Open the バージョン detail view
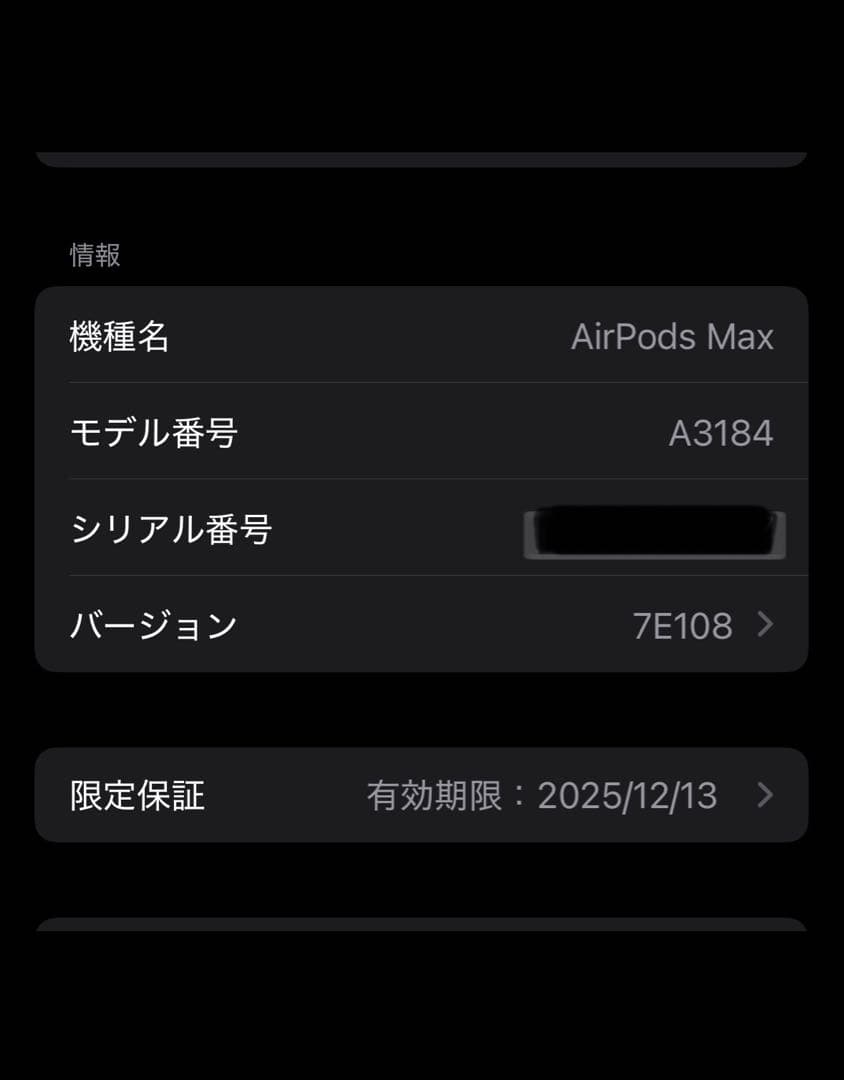 click(420, 625)
